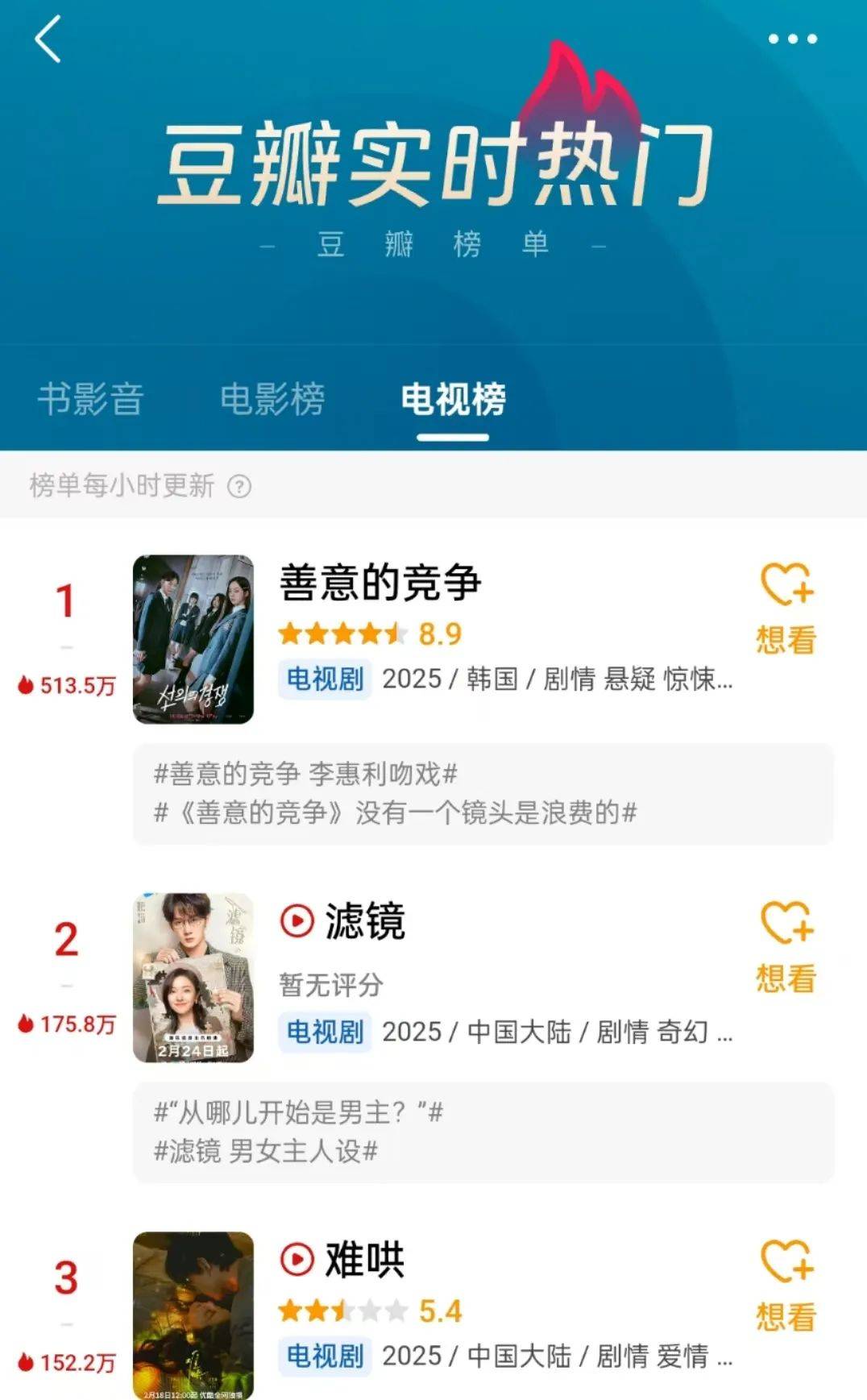Tap 想看 for 难哄
Image resolution: width=867 pixels, height=1400 pixels.
coord(786,1286)
